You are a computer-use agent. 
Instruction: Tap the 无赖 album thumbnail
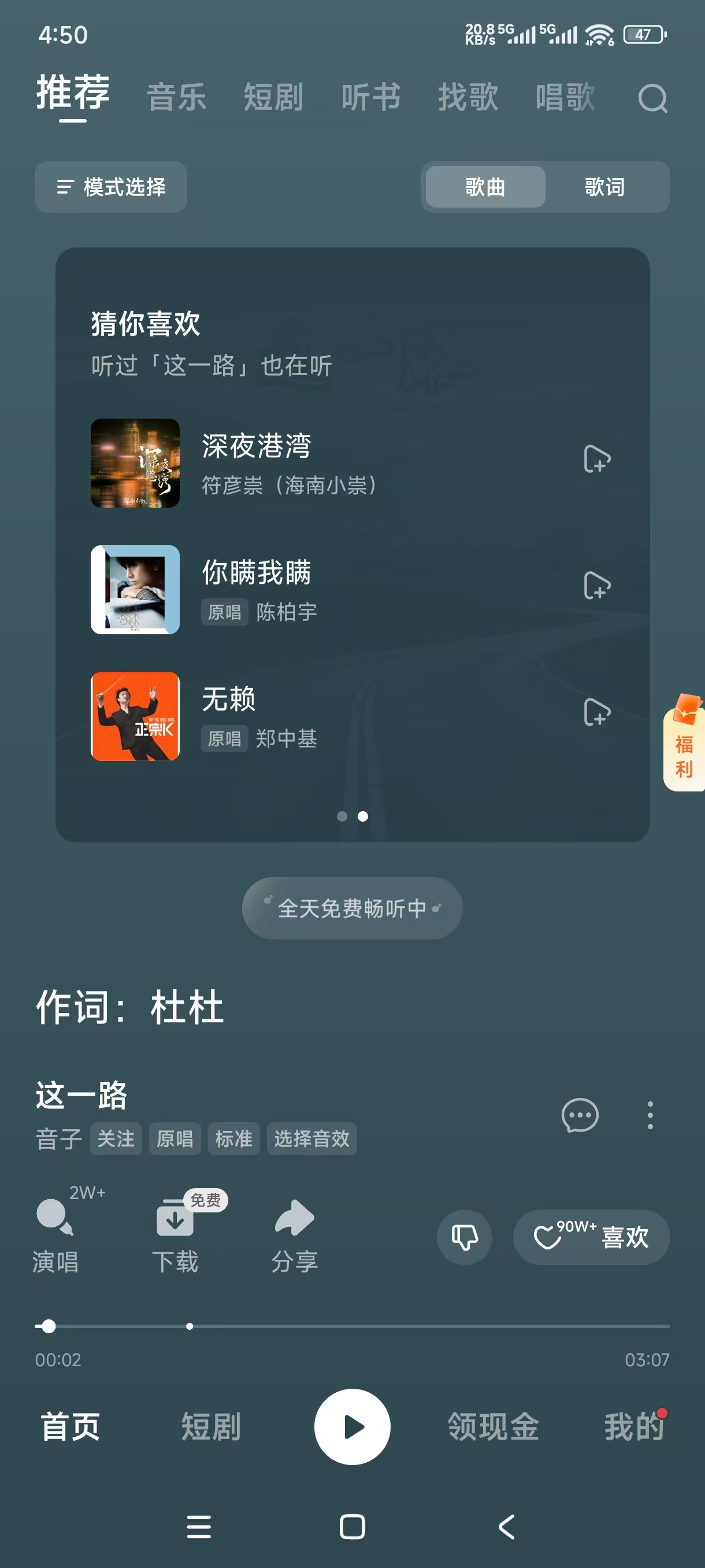point(135,717)
